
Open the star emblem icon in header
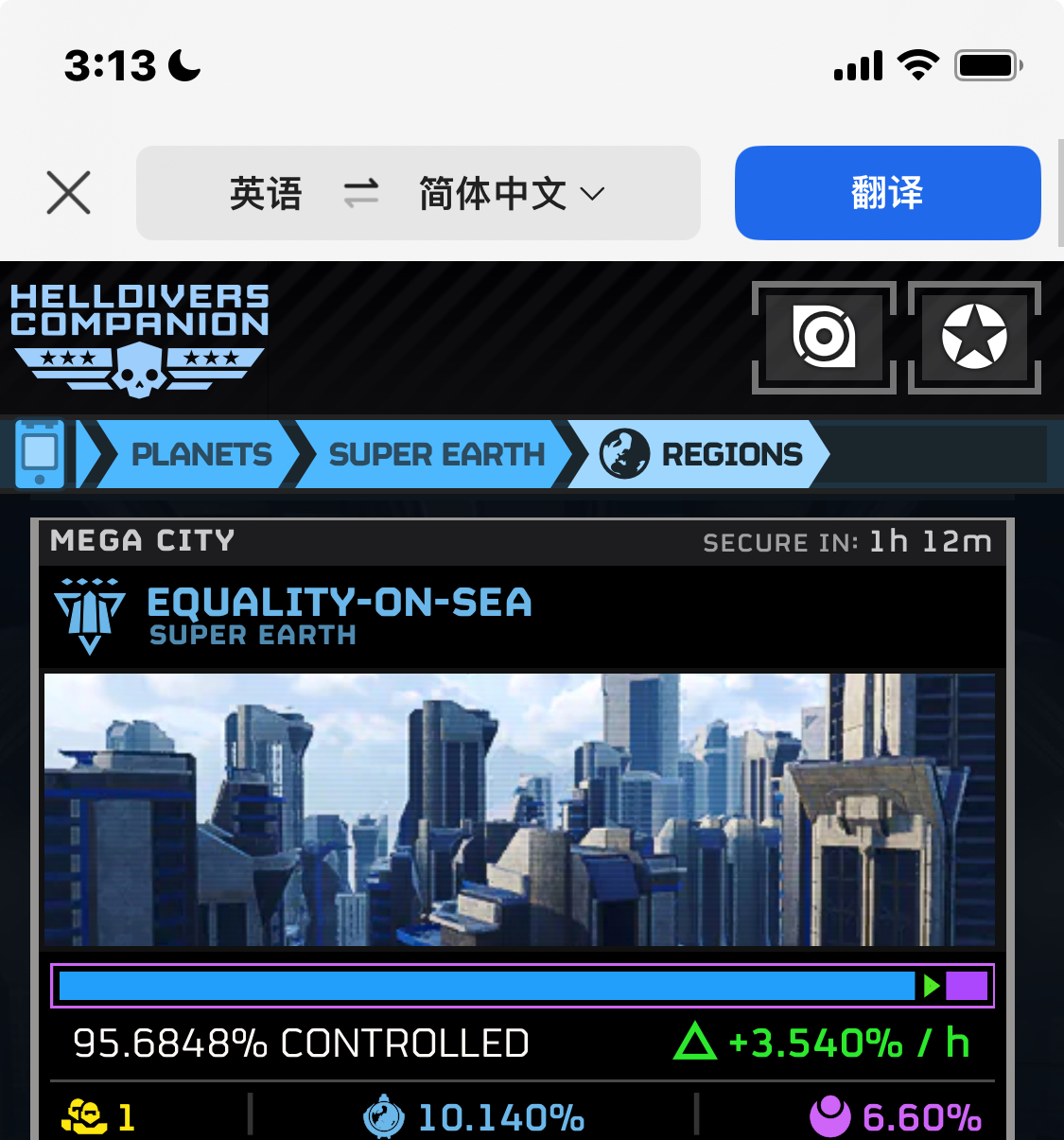pyautogui.click(x=974, y=338)
